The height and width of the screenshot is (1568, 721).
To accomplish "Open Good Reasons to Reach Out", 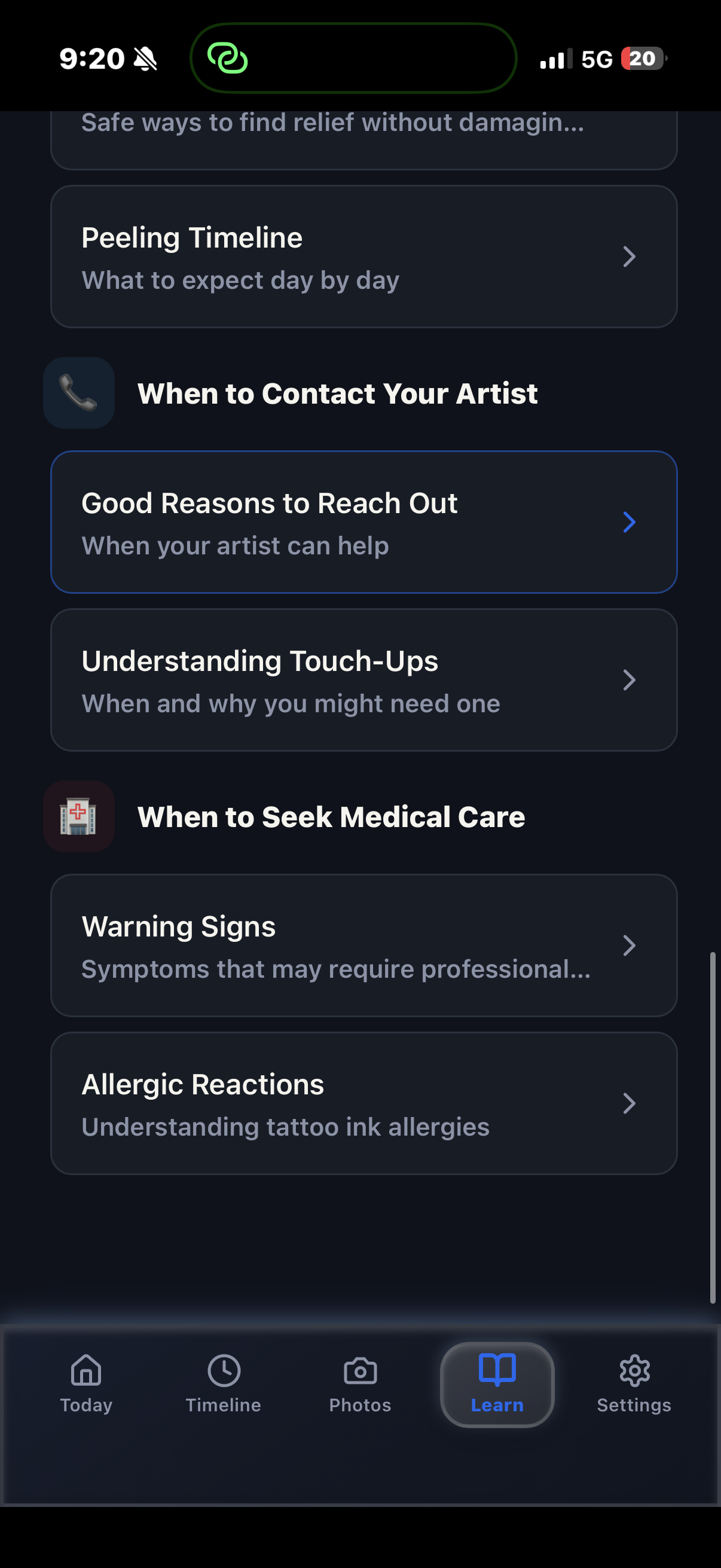I will [x=365, y=521].
